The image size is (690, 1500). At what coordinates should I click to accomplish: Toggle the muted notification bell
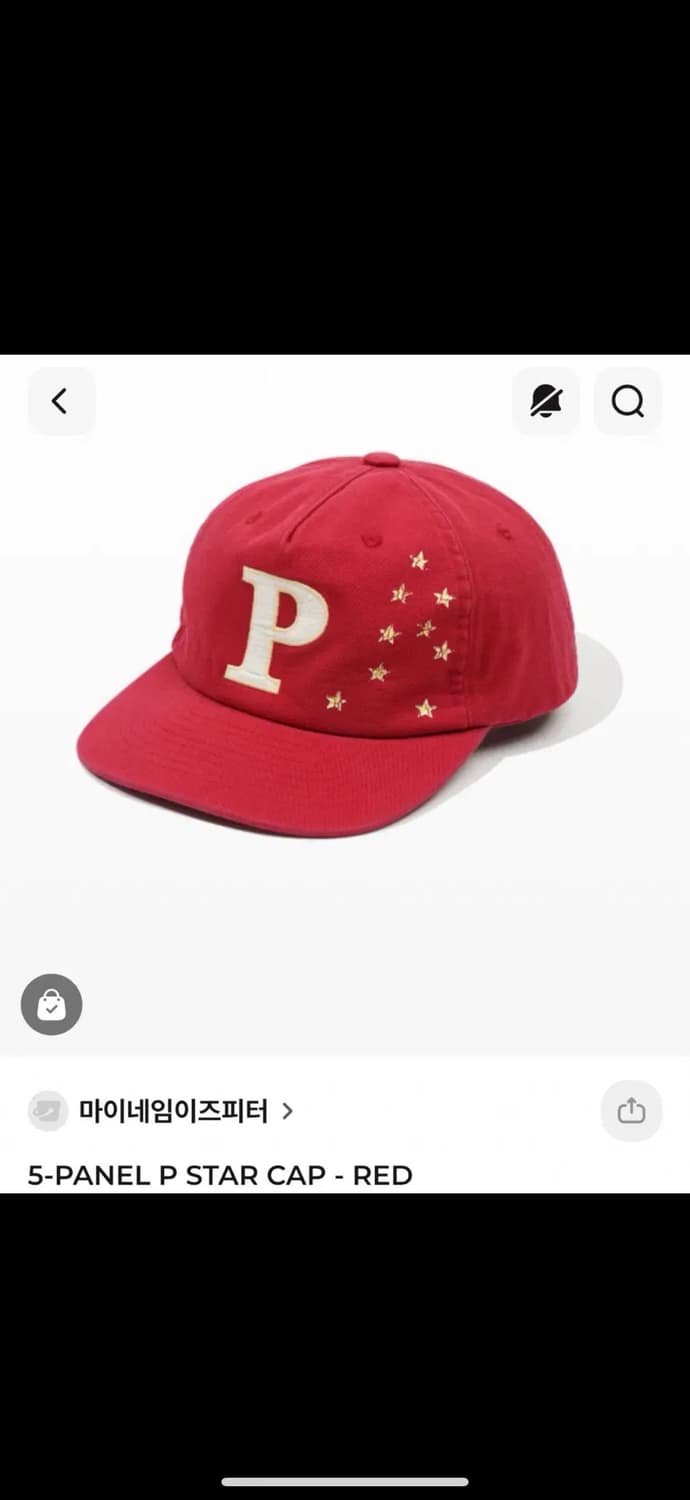click(545, 402)
